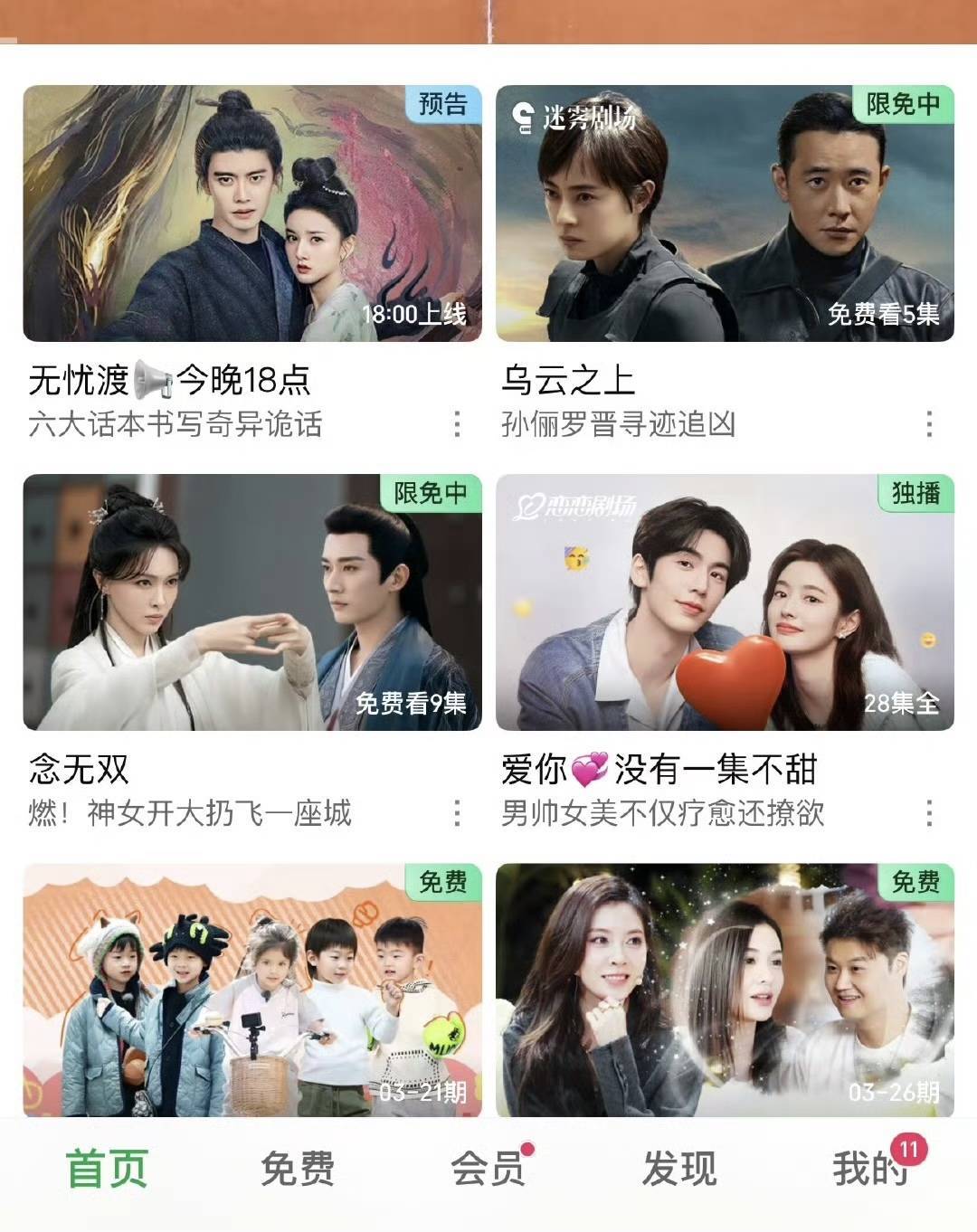Open the 爱你 drama card
The image size is (977, 1232).
pos(725,602)
